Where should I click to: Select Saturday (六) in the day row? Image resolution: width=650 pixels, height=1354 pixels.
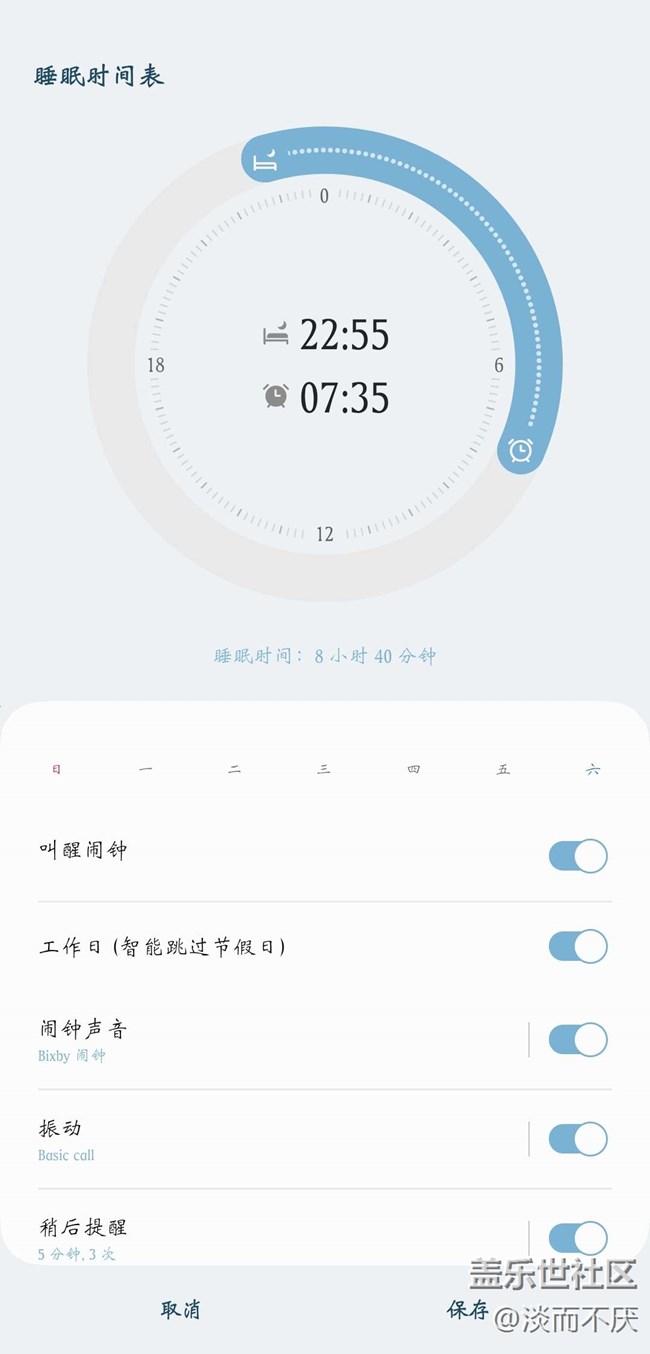click(593, 769)
